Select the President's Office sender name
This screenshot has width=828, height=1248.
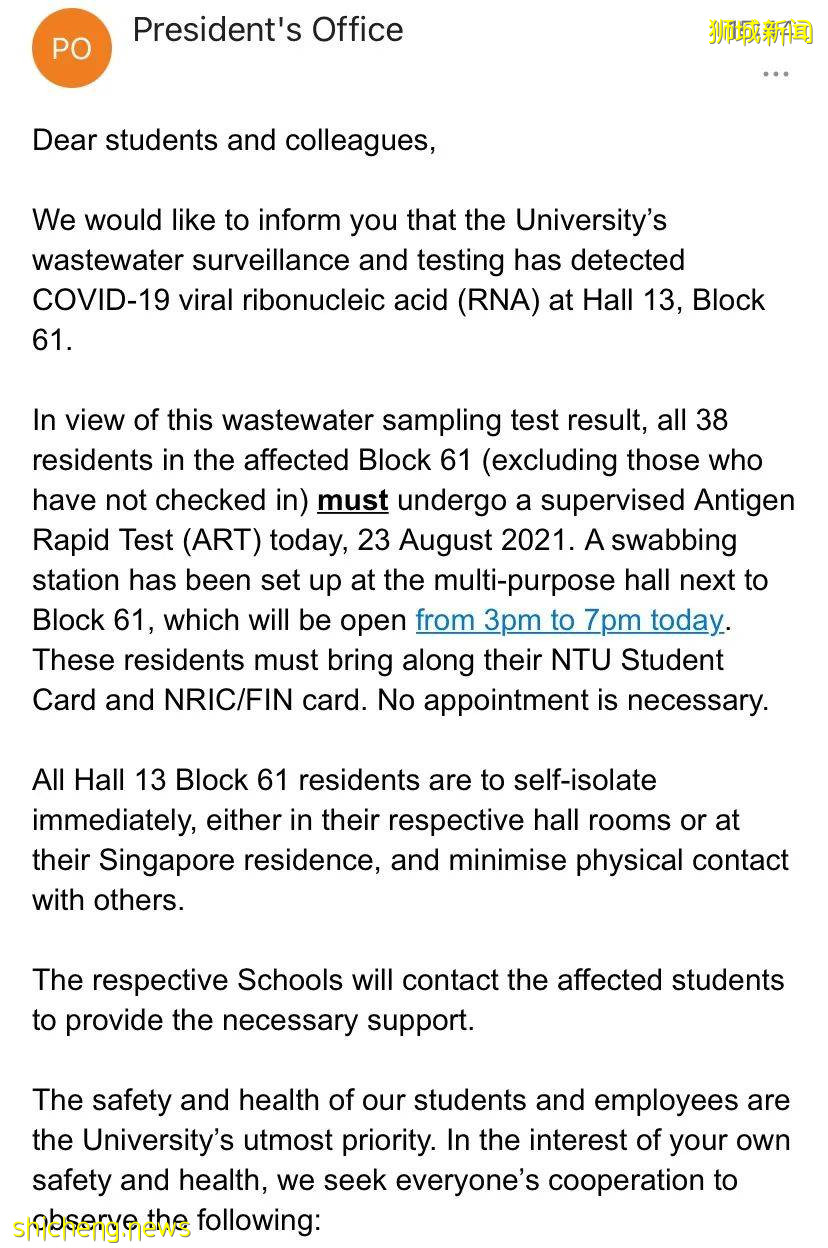point(268,30)
